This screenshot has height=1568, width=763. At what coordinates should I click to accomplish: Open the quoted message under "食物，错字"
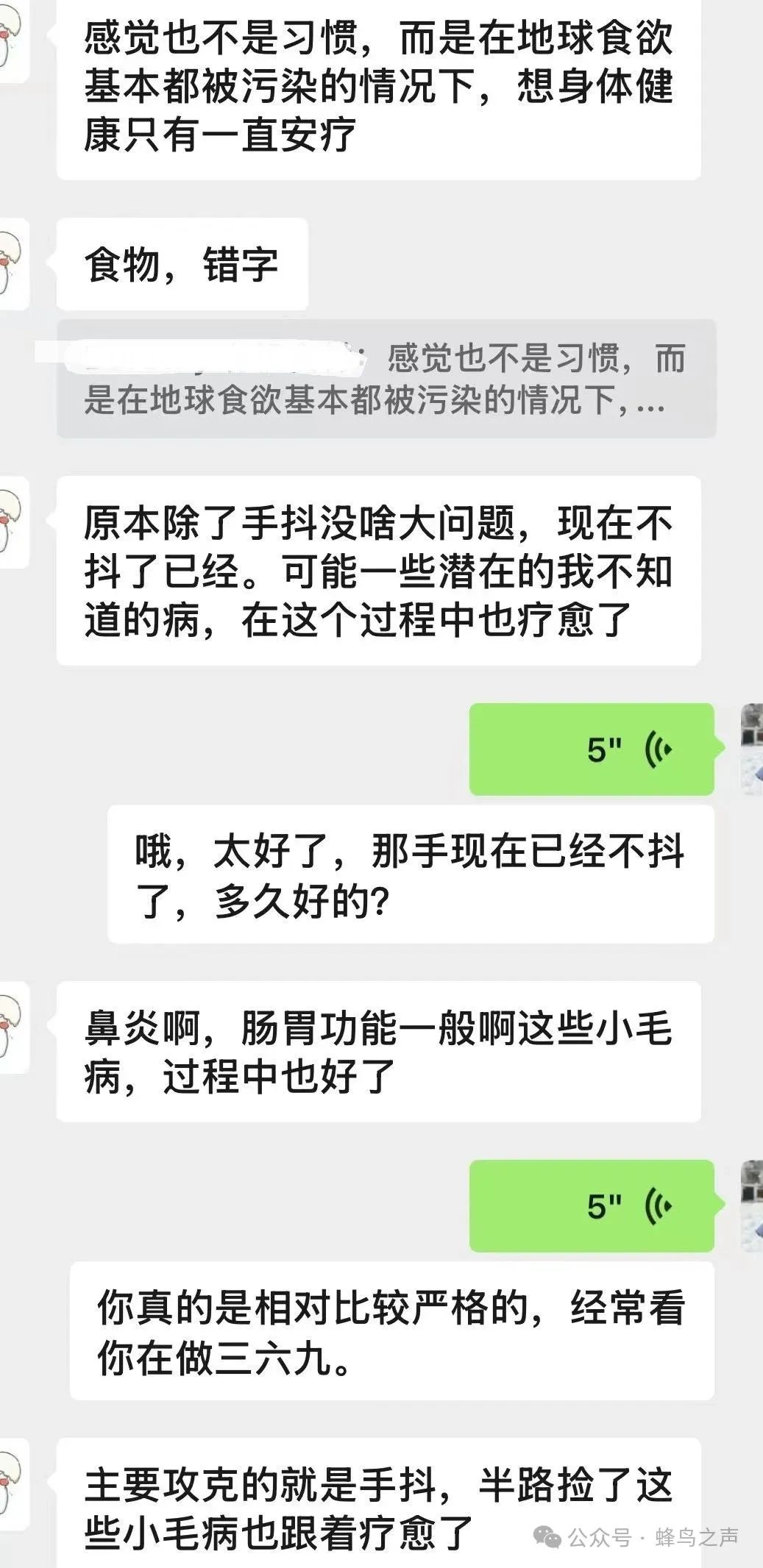click(386, 379)
